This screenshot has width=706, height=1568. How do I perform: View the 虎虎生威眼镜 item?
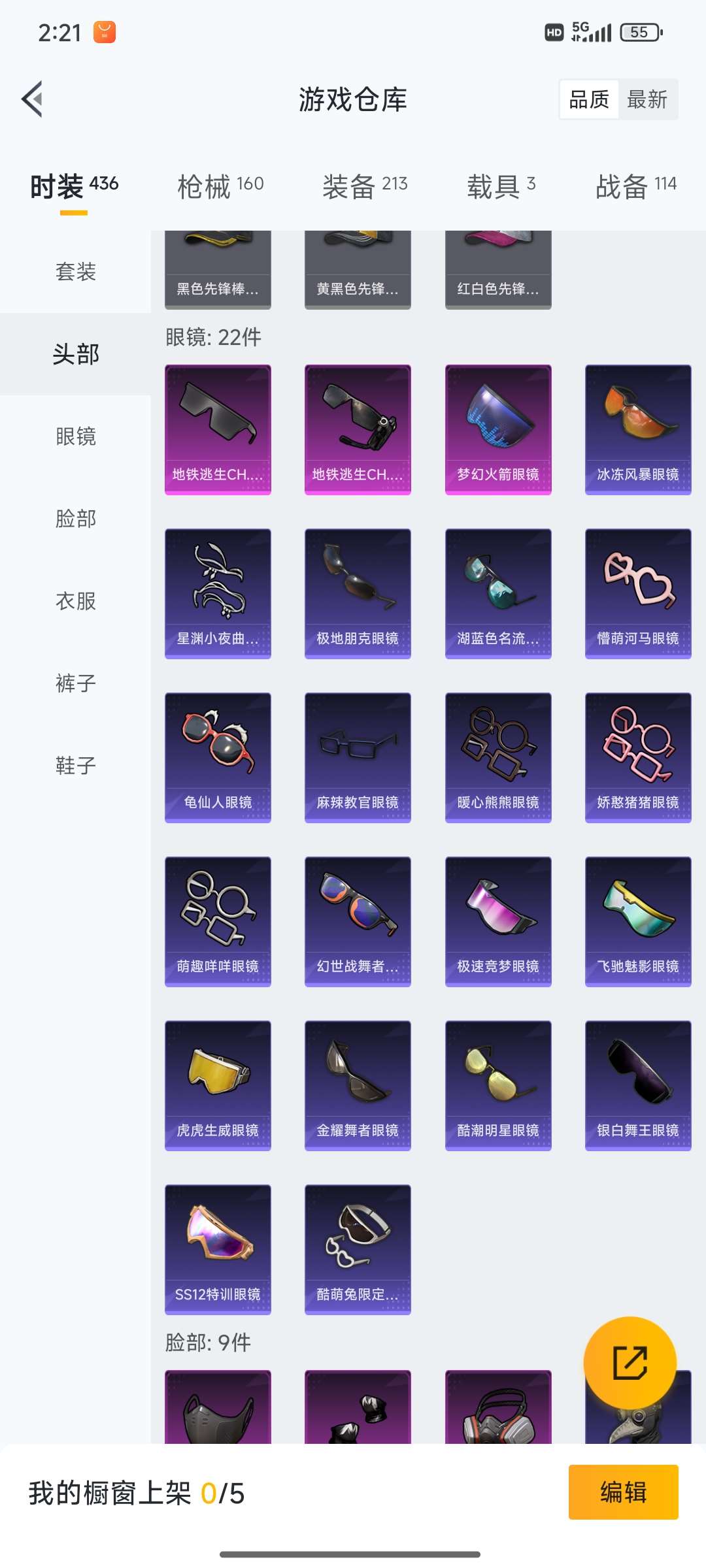coord(218,1085)
